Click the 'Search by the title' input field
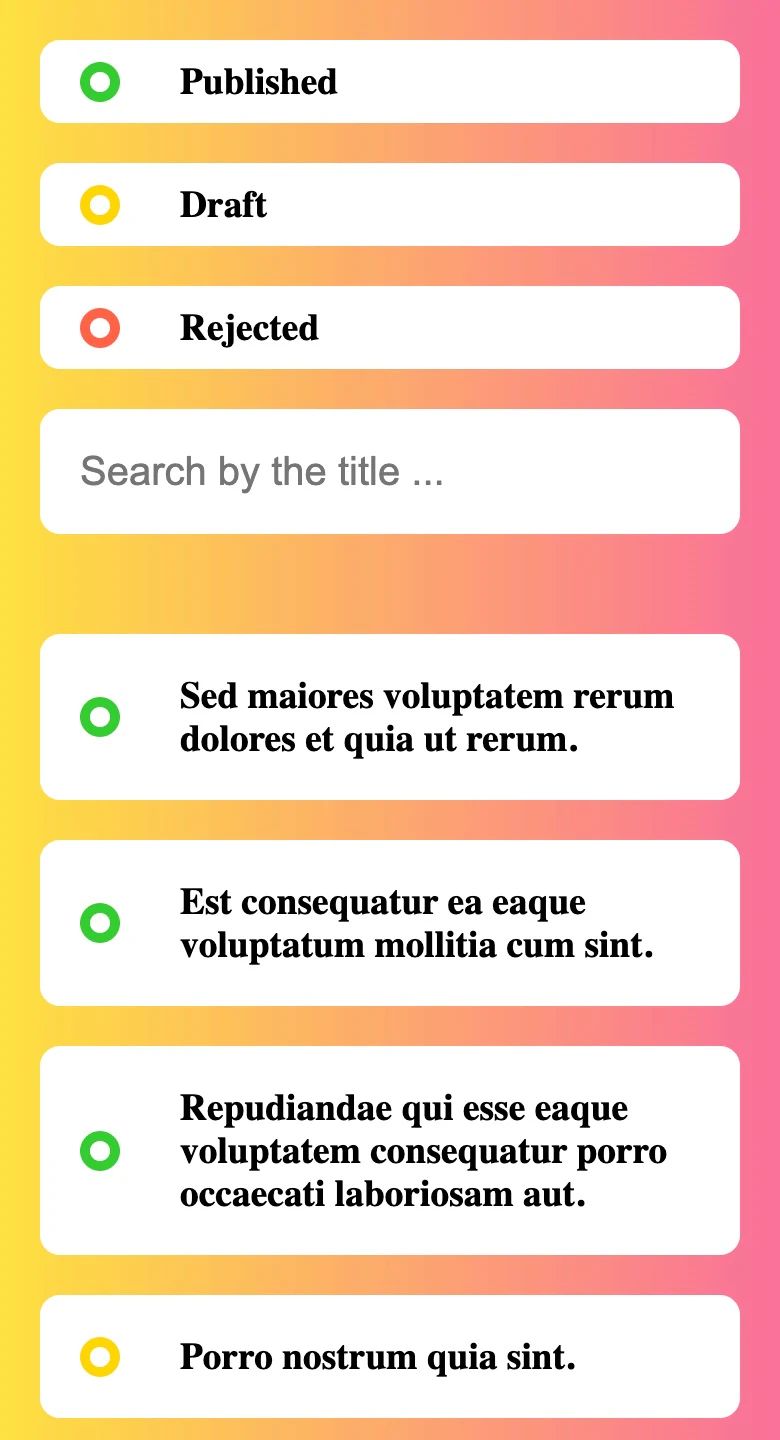The width and height of the screenshot is (780, 1440). tap(388, 470)
